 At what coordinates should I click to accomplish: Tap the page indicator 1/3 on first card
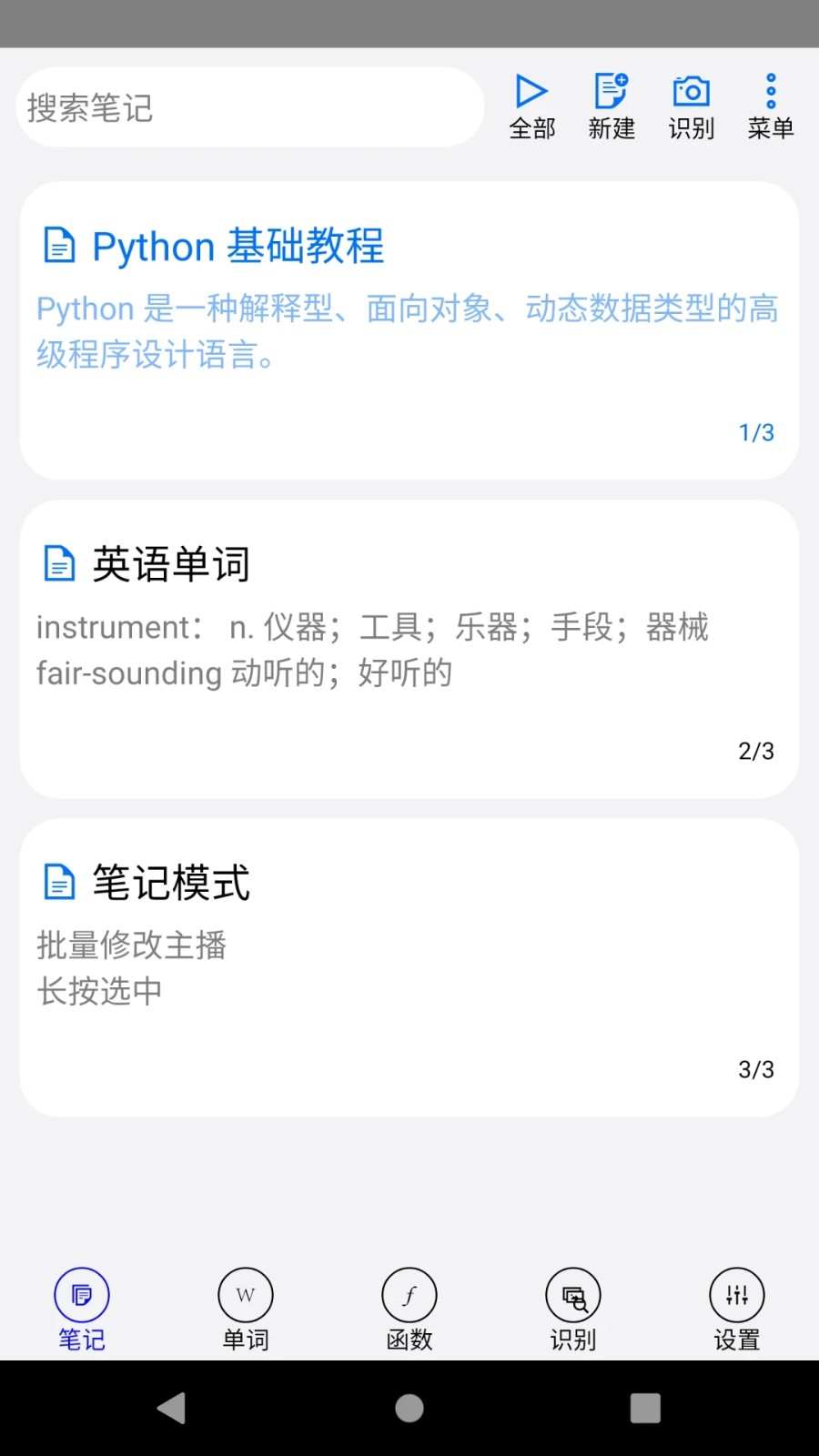(x=755, y=432)
